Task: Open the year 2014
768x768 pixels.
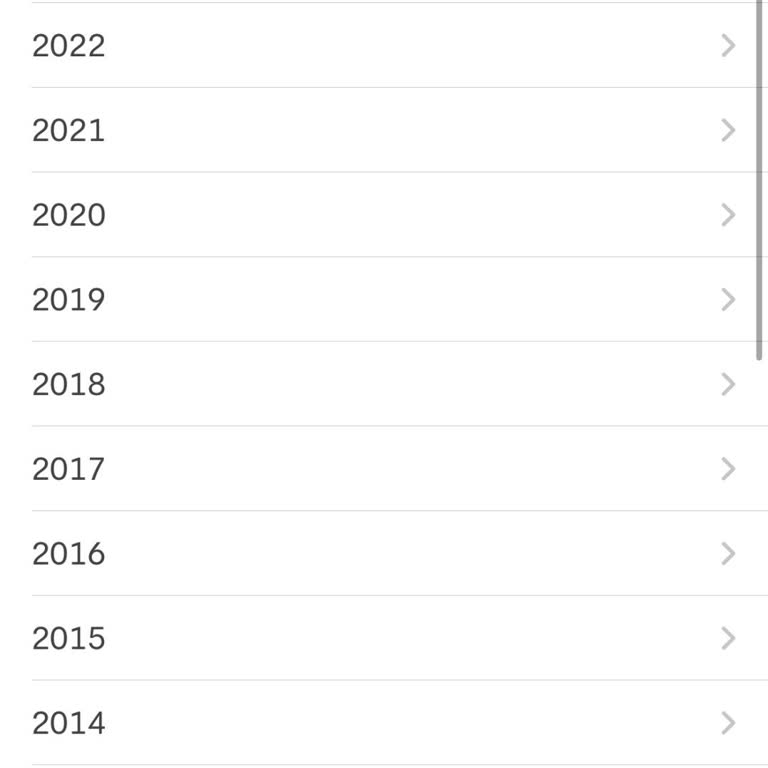Action: tap(68, 723)
